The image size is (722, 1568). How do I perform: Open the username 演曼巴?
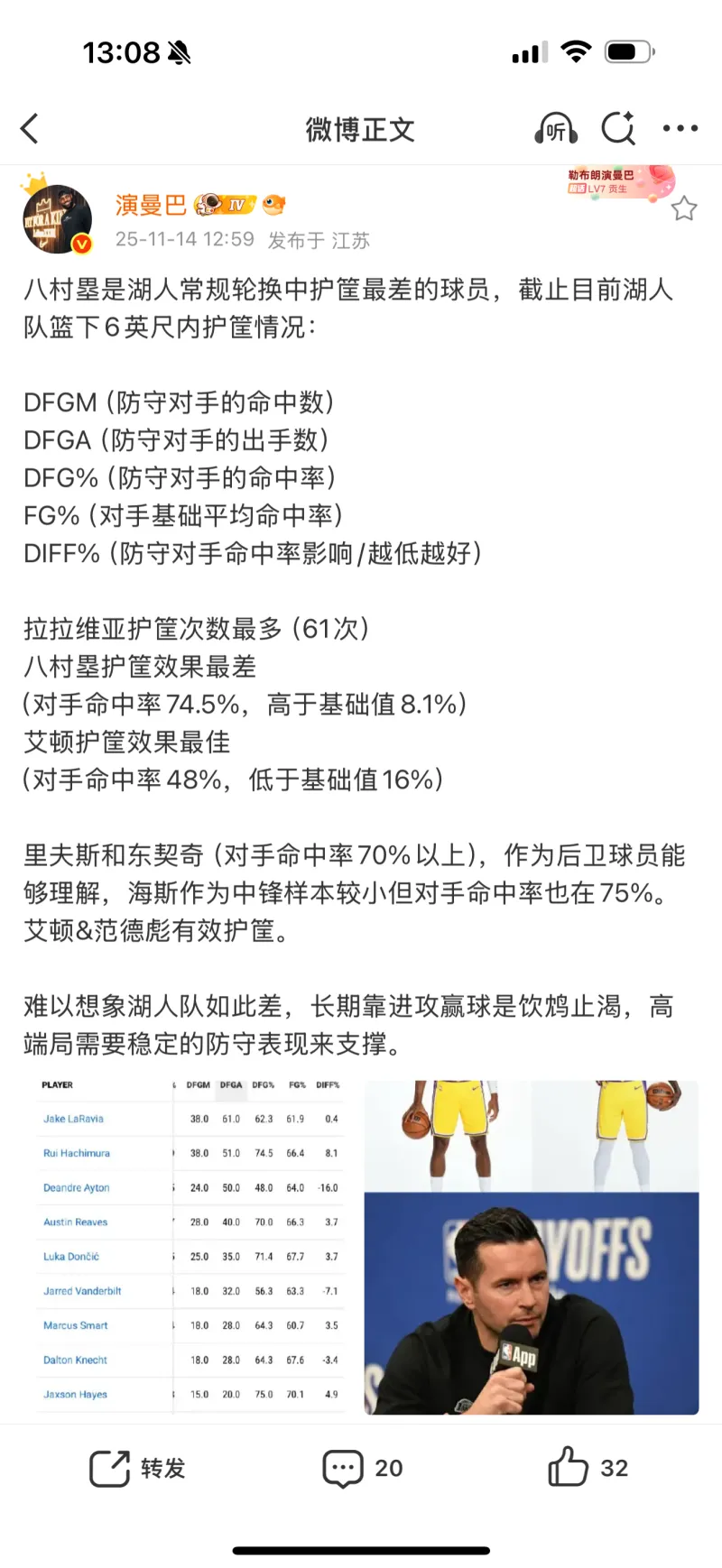(151, 206)
